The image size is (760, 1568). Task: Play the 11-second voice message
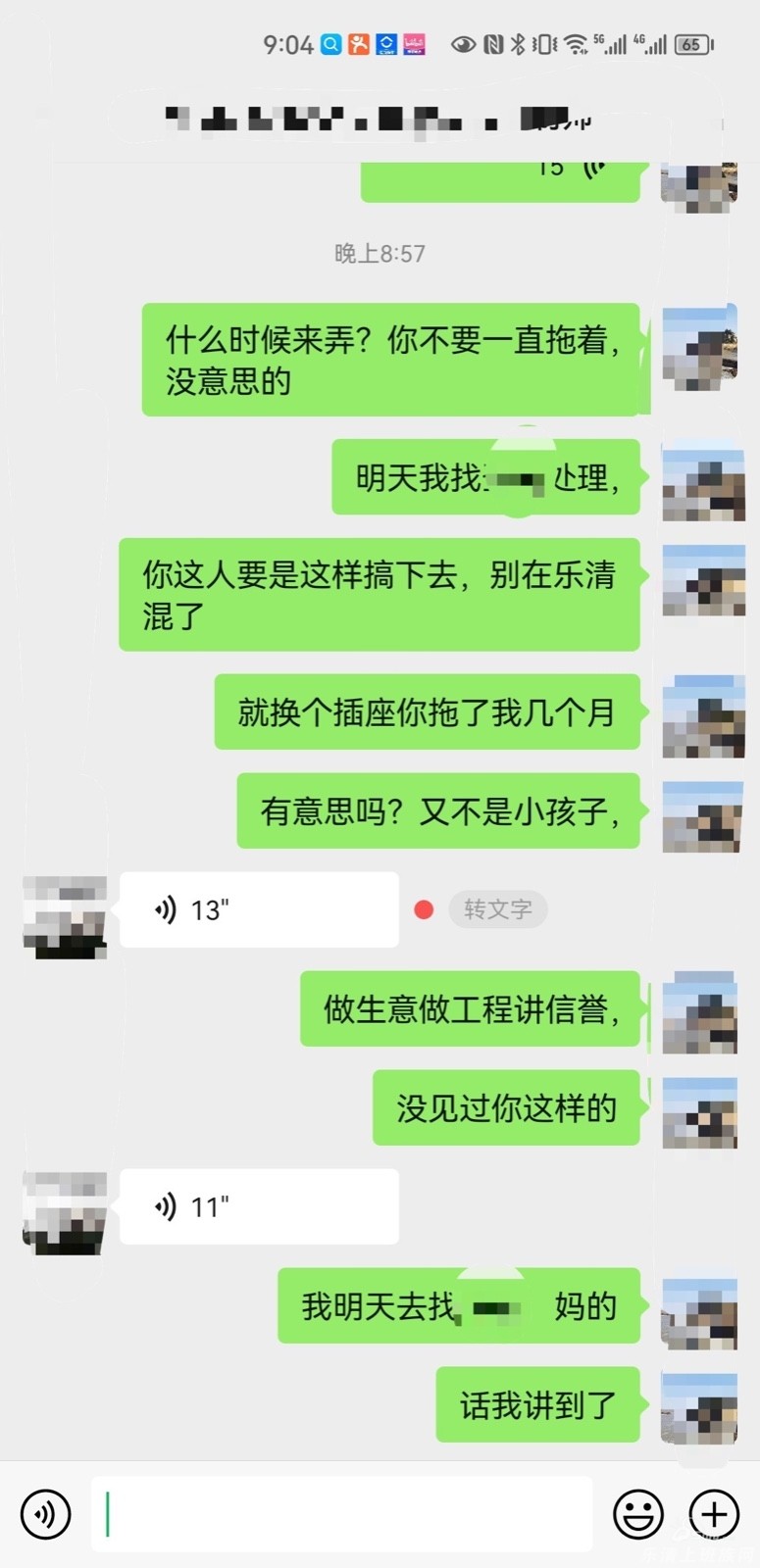click(258, 1207)
